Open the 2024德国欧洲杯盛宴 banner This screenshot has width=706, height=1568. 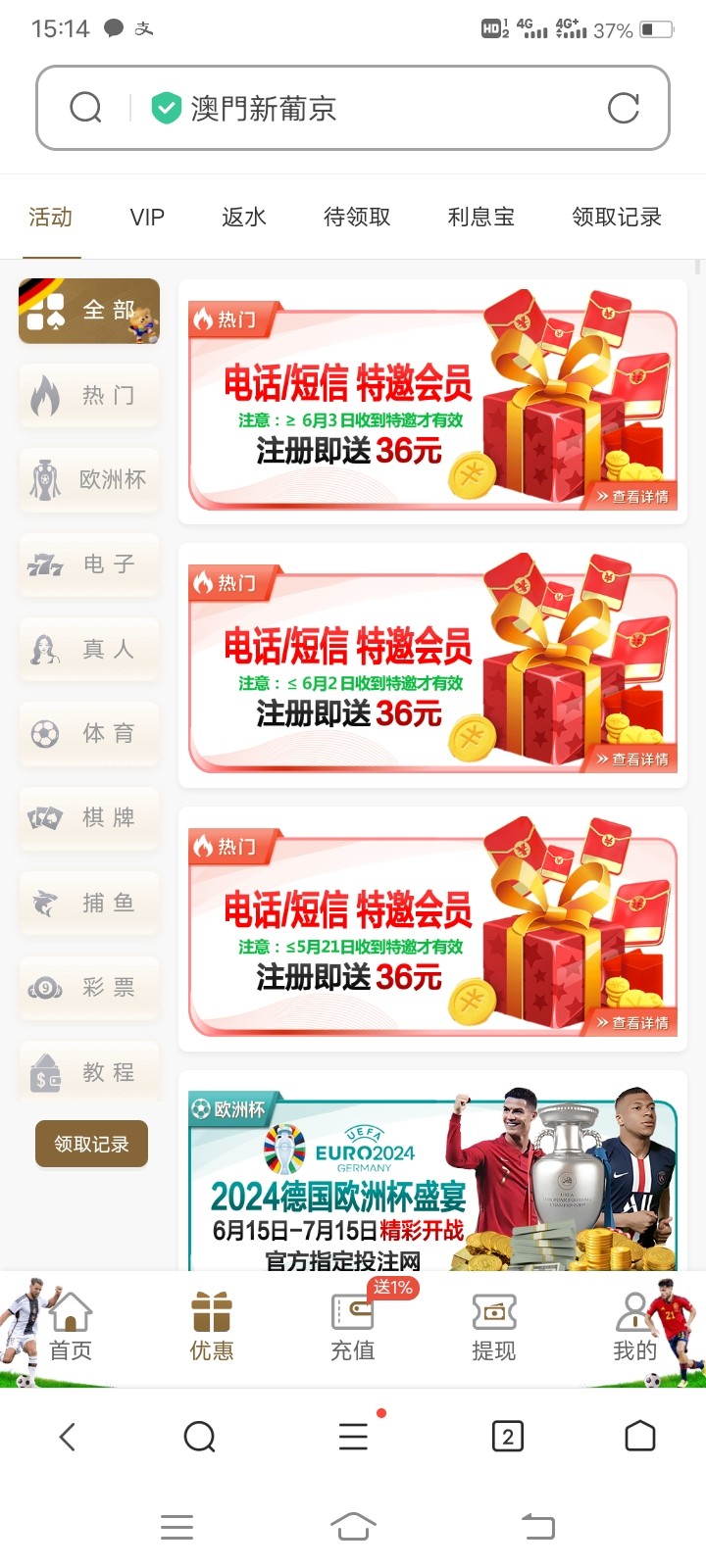click(432, 1176)
